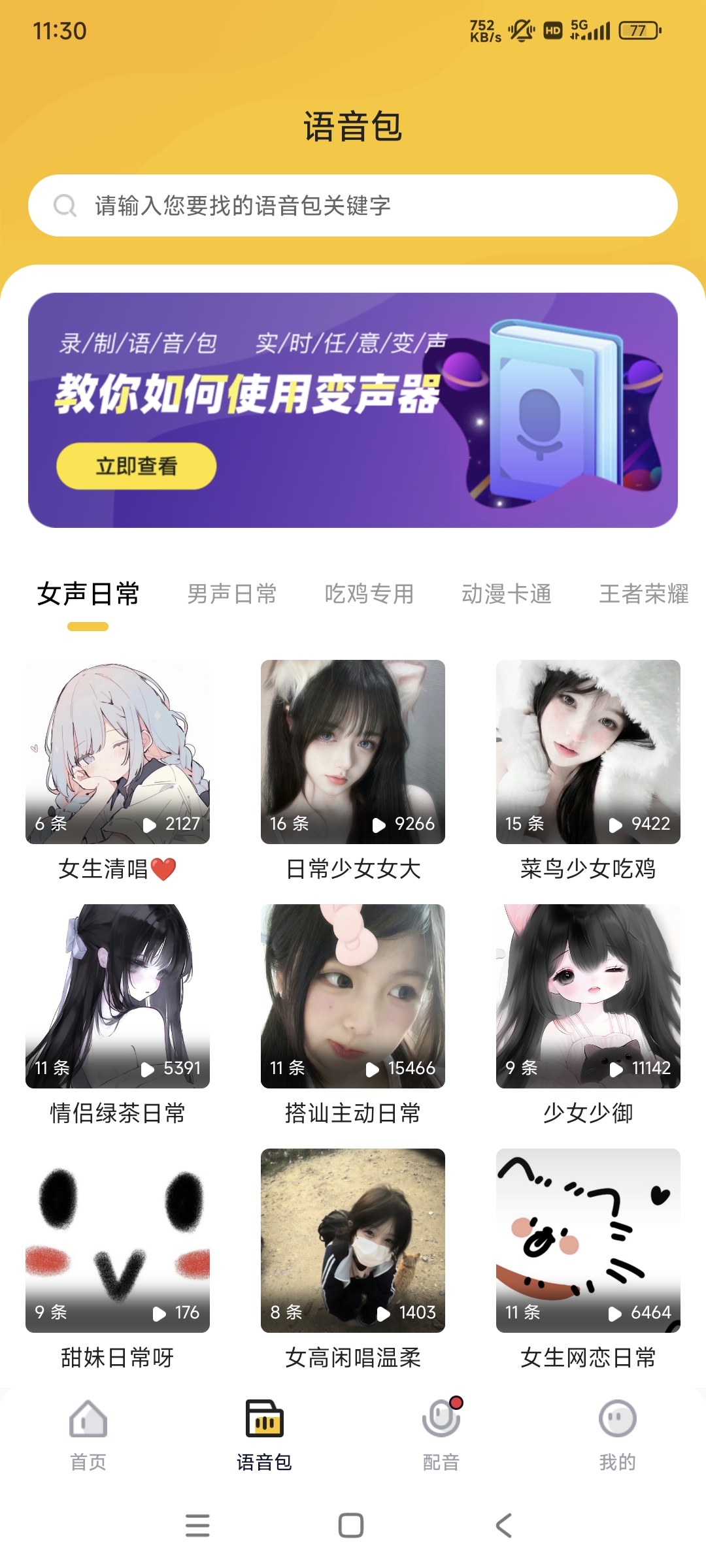Tap the system back button
This screenshot has height=1568, width=706.
coord(503,1526)
